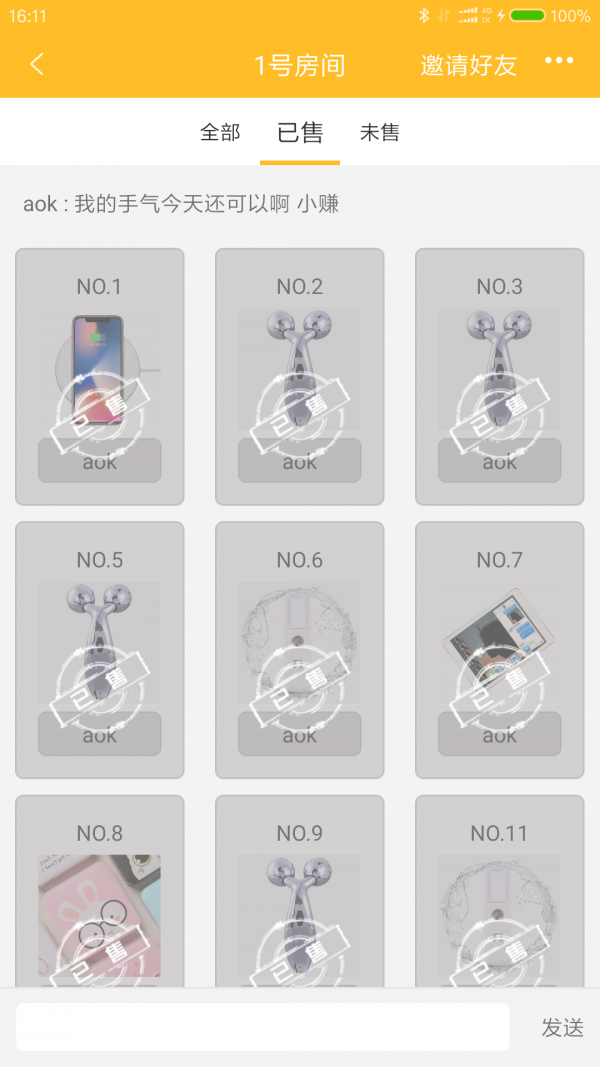View the NO.3 item card
The width and height of the screenshot is (600, 1067).
[499, 376]
